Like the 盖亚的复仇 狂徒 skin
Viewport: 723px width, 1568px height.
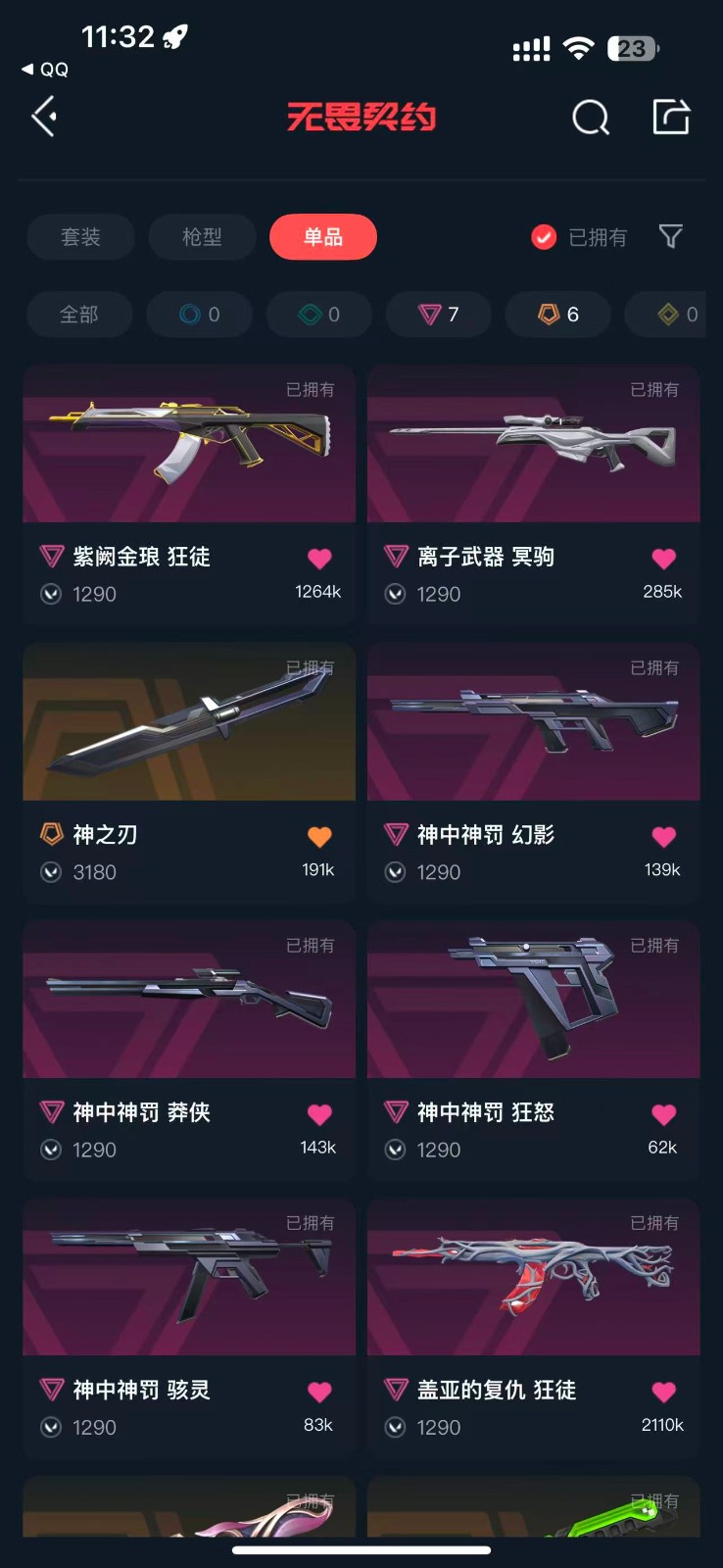pyautogui.click(x=663, y=1392)
